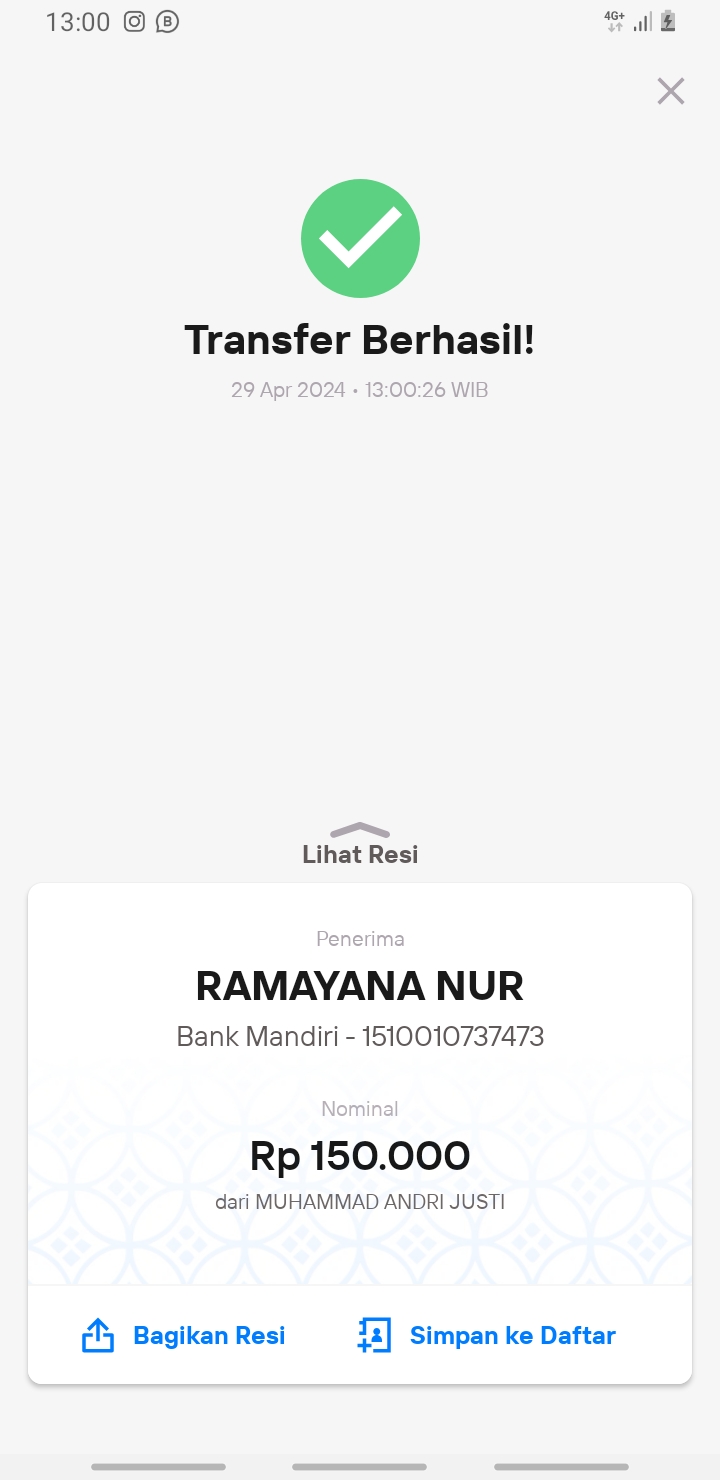The width and height of the screenshot is (720, 1480).
Task: Save recipient with Simpan ke Daftar
Action: [x=486, y=1335]
